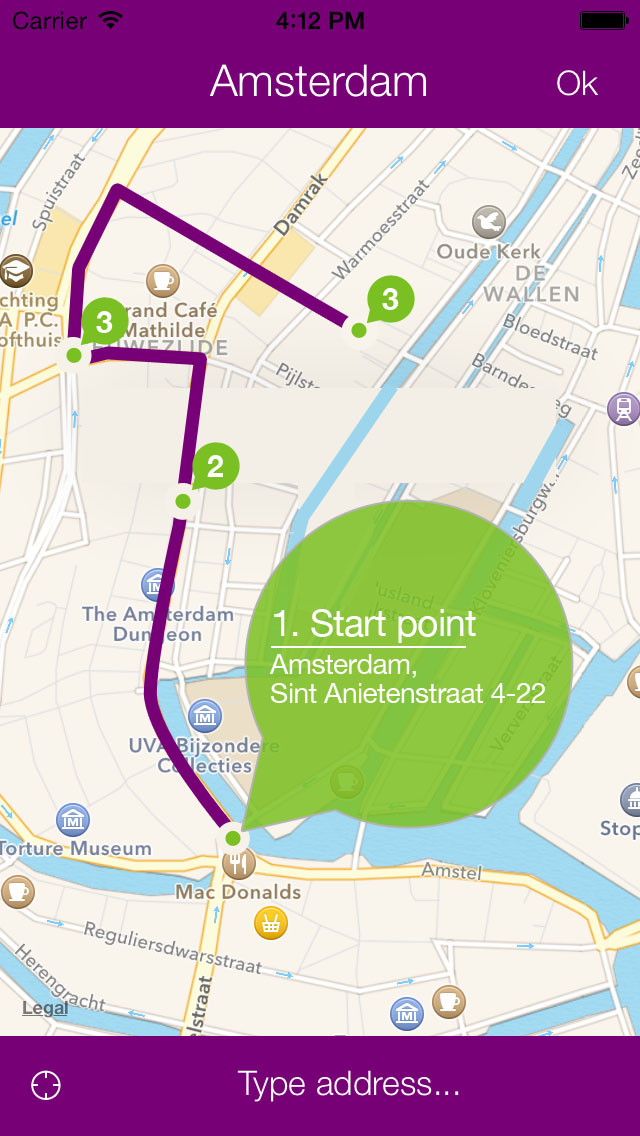The height and width of the screenshot is (1136, 640).
Task: Tap the Type address field
Action: pos(348,1084)
